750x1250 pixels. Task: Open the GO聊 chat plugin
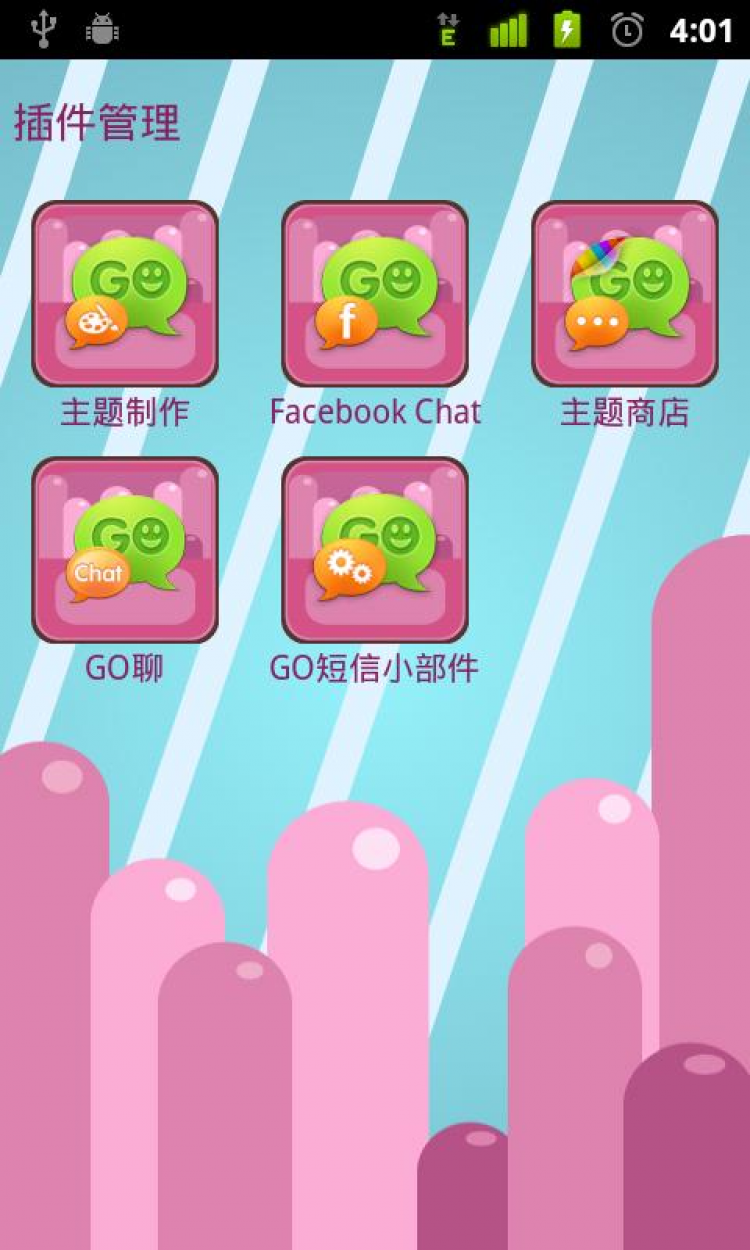[125, 550]
